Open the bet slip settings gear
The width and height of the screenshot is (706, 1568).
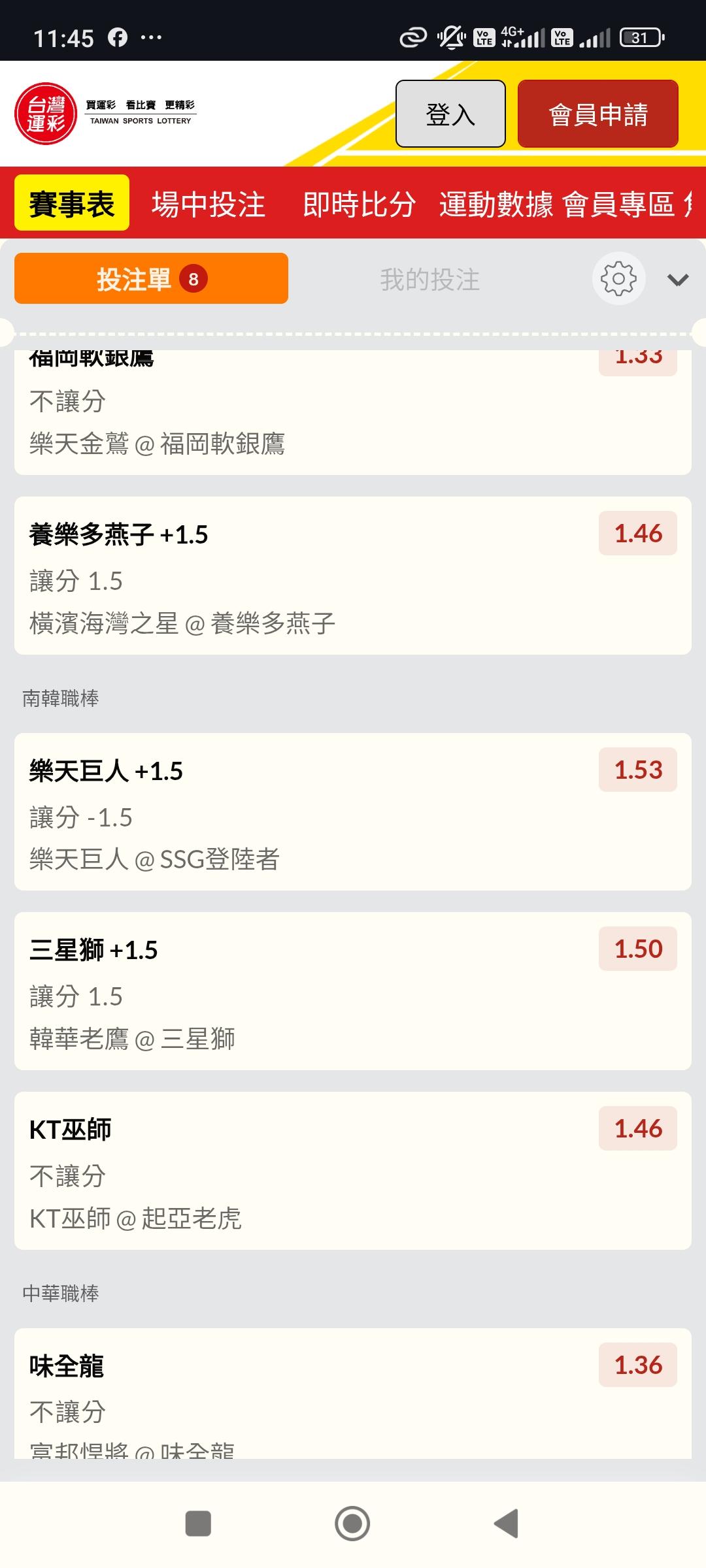point(618,278)
